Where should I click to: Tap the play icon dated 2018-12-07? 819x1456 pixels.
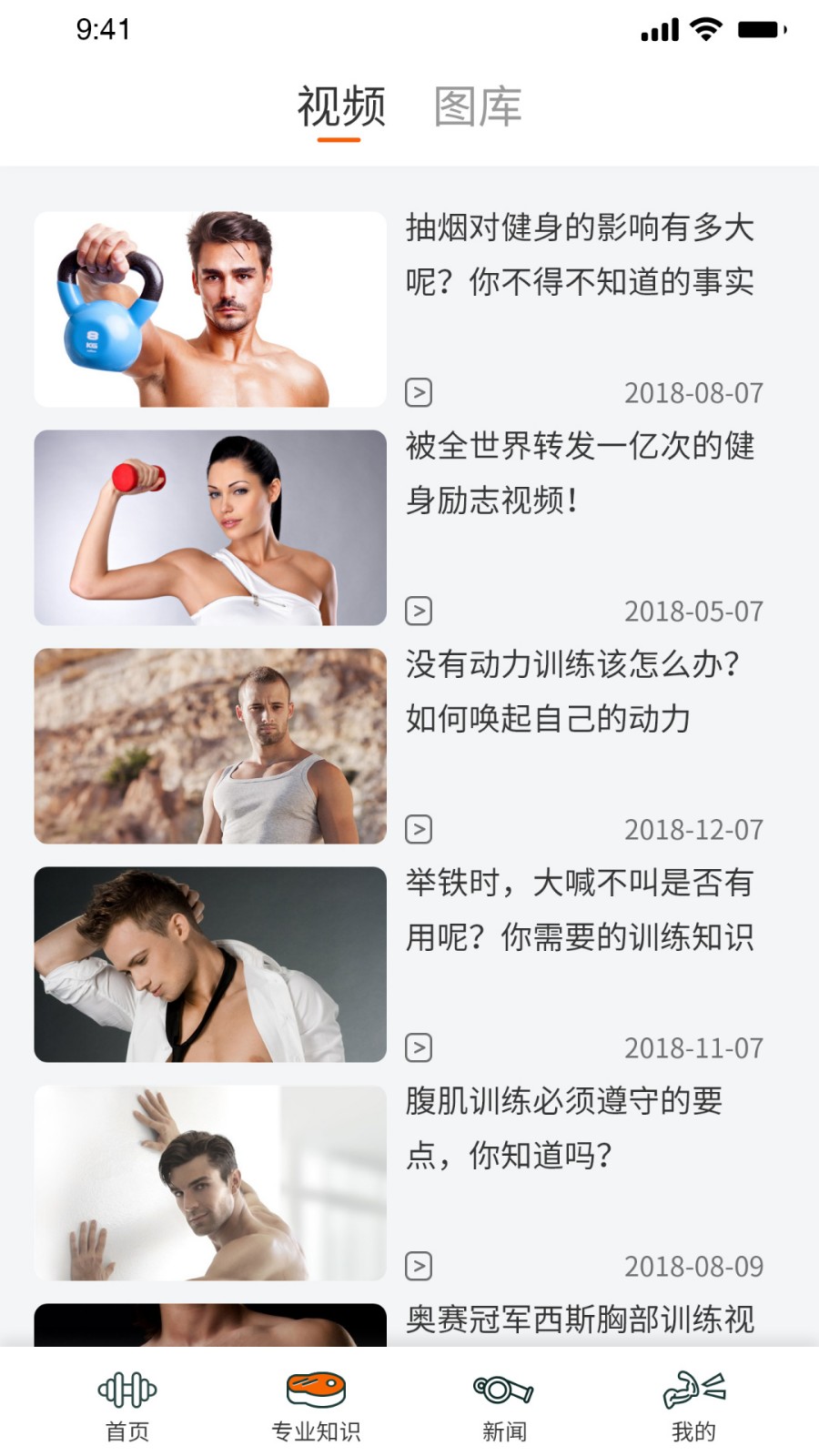419,829
